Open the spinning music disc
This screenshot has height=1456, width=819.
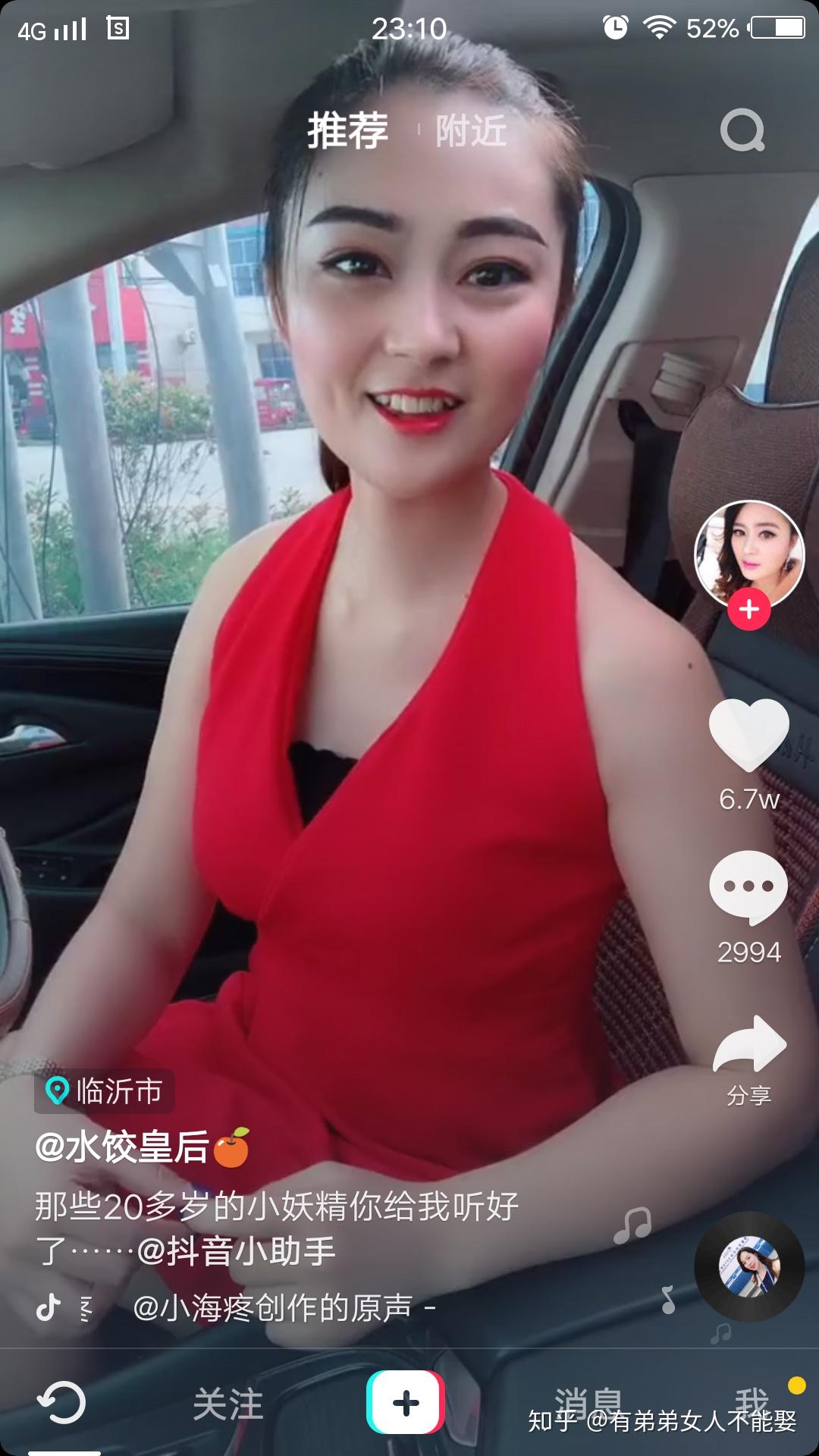coord(749,1267)
